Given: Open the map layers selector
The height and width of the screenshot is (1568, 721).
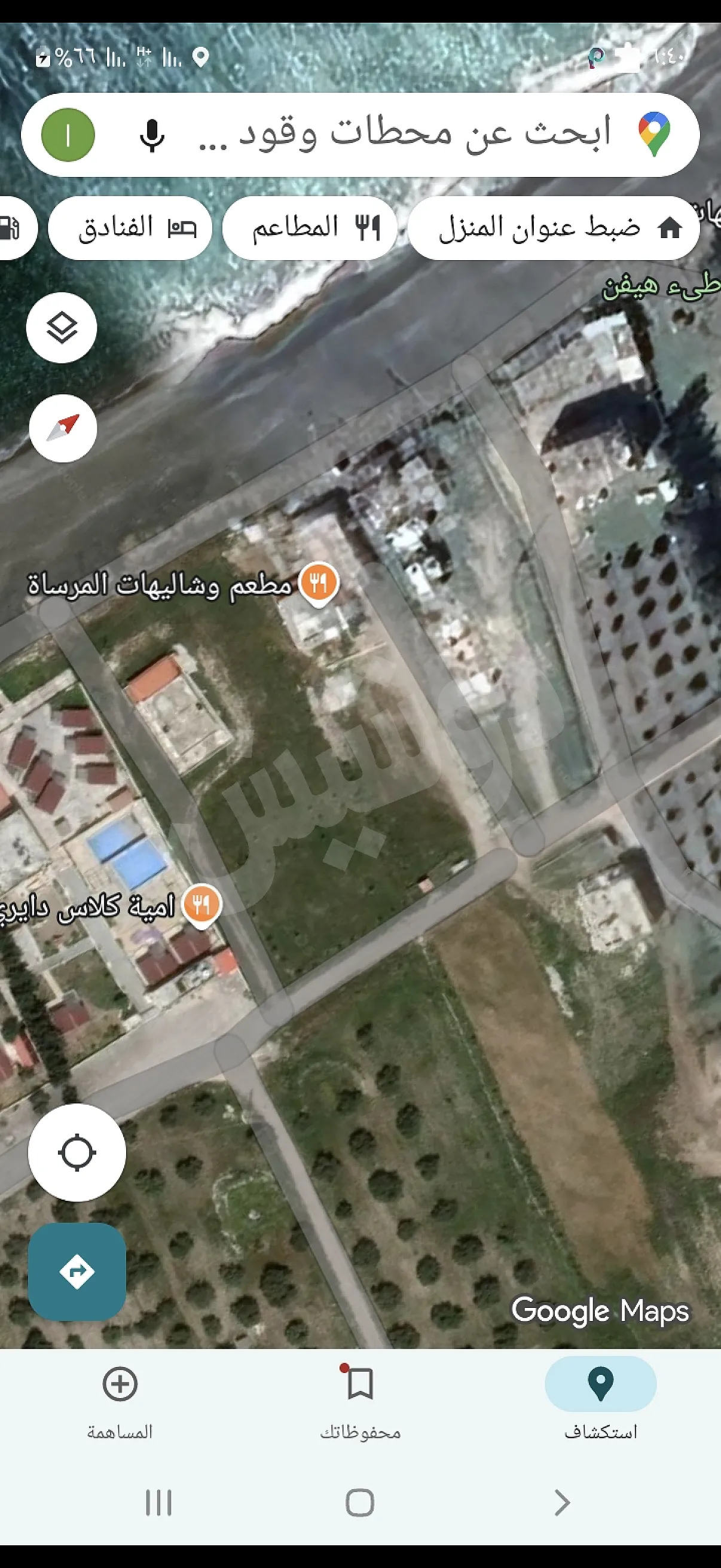Looking at the screenshot, I should [x=62, y=328].
